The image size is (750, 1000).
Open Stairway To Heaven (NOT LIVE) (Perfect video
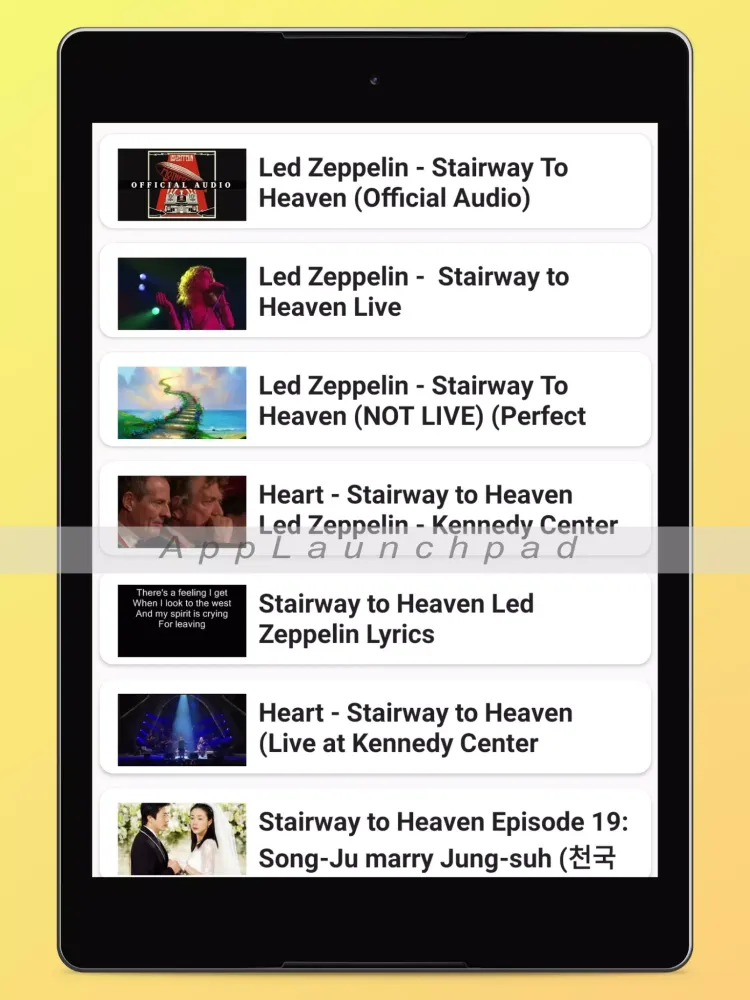click(376, 401)
